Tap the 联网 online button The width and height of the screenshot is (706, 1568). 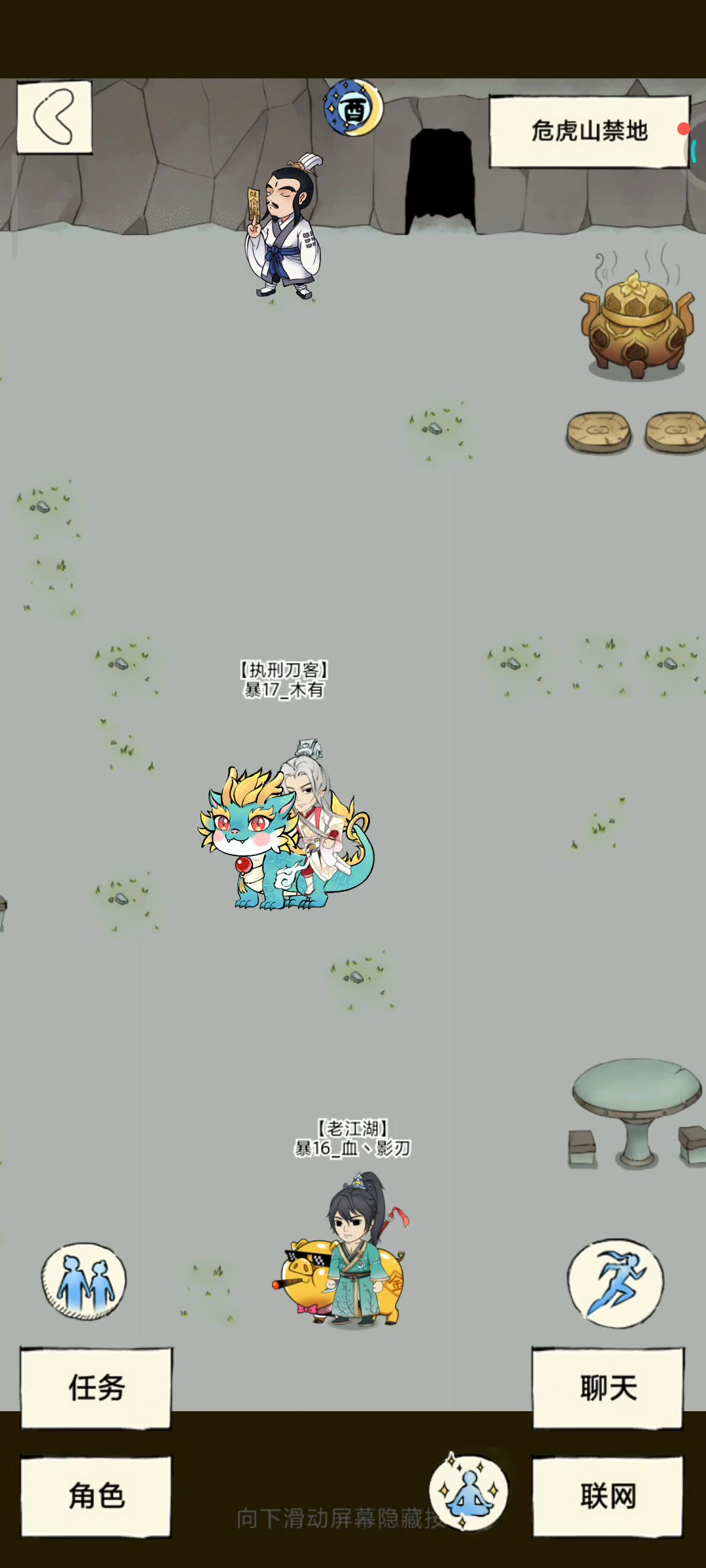click(x=608, y=1495)
